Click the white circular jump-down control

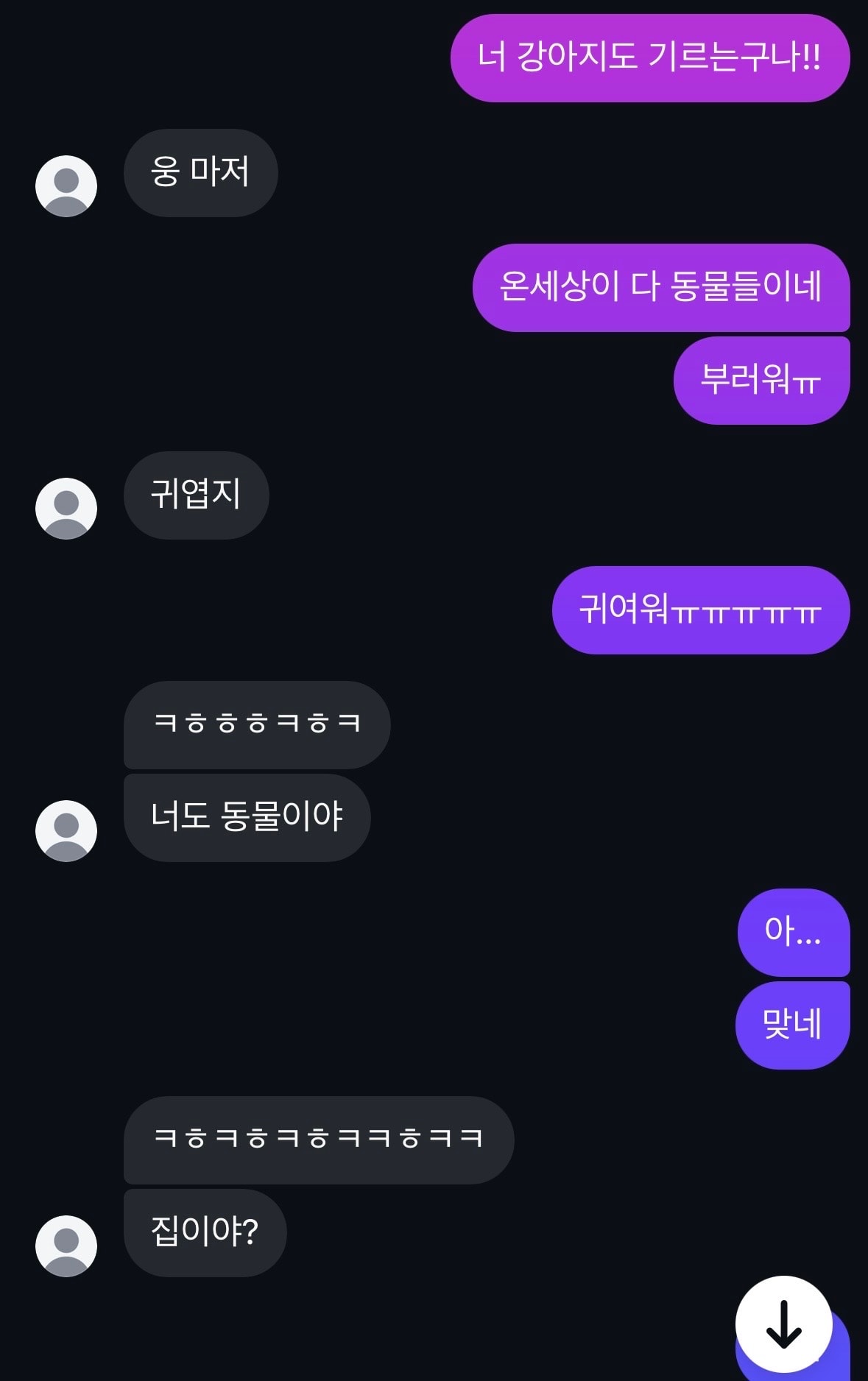coord(783,1323)
